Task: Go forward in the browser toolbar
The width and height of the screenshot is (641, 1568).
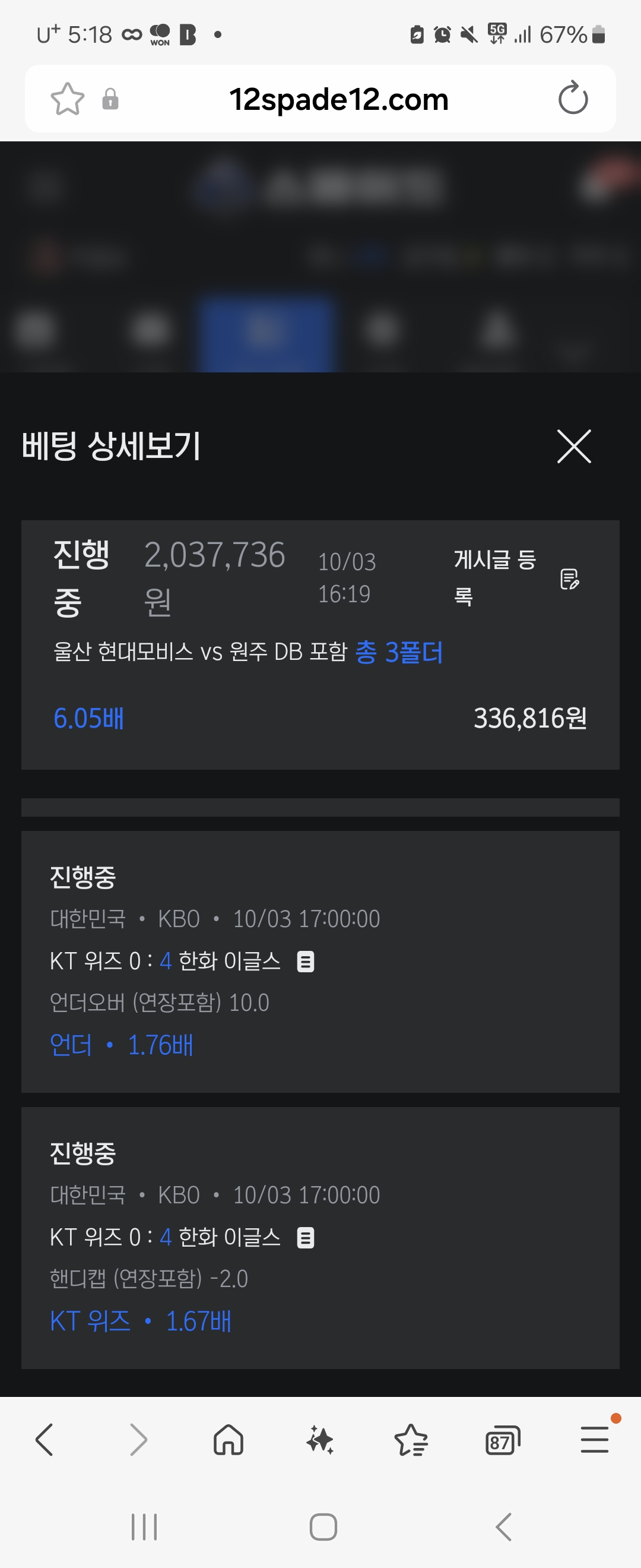Action: (138, 1440)
